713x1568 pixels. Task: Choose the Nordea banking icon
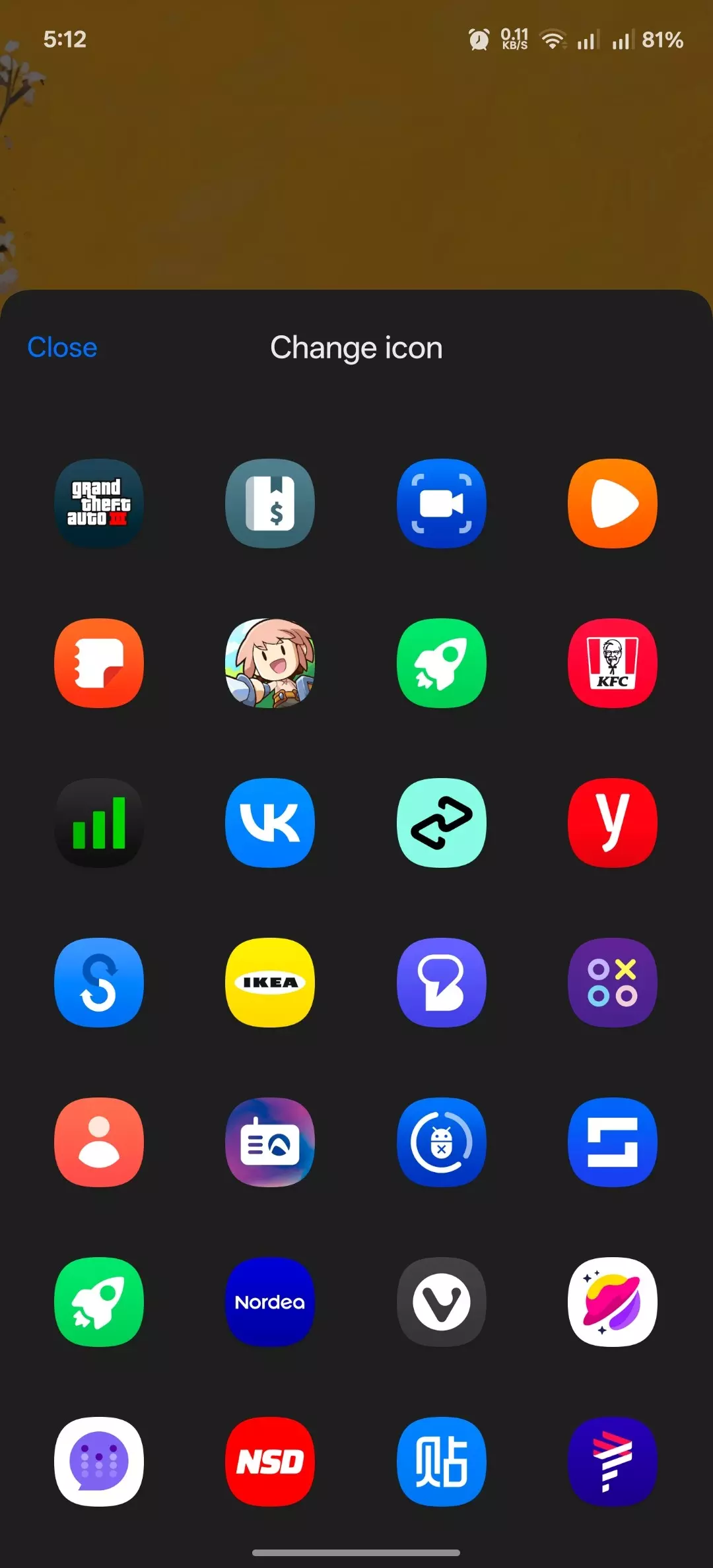270,1302
